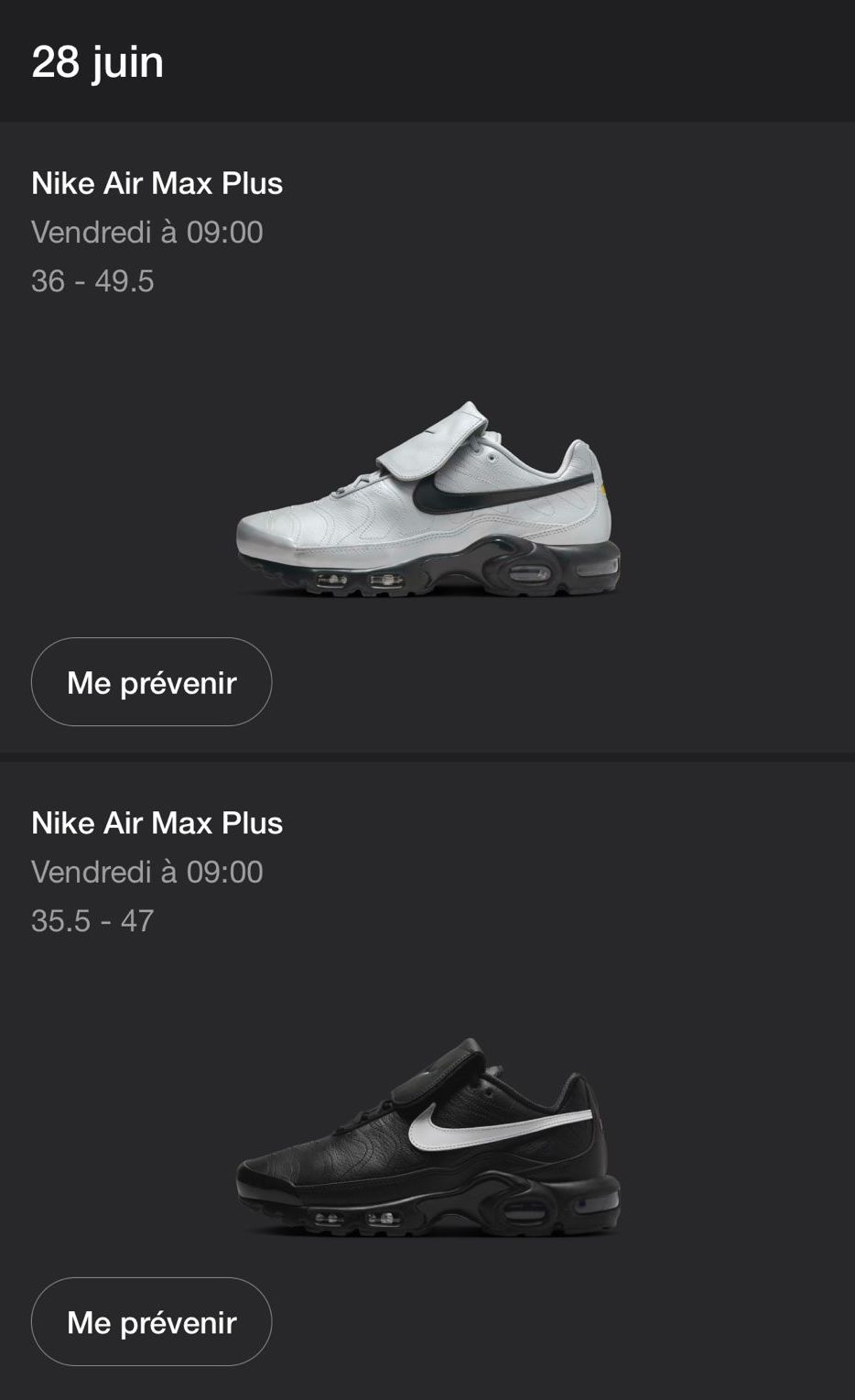Open the silver Nike Air Max Plus card

[x=427, y=499]
